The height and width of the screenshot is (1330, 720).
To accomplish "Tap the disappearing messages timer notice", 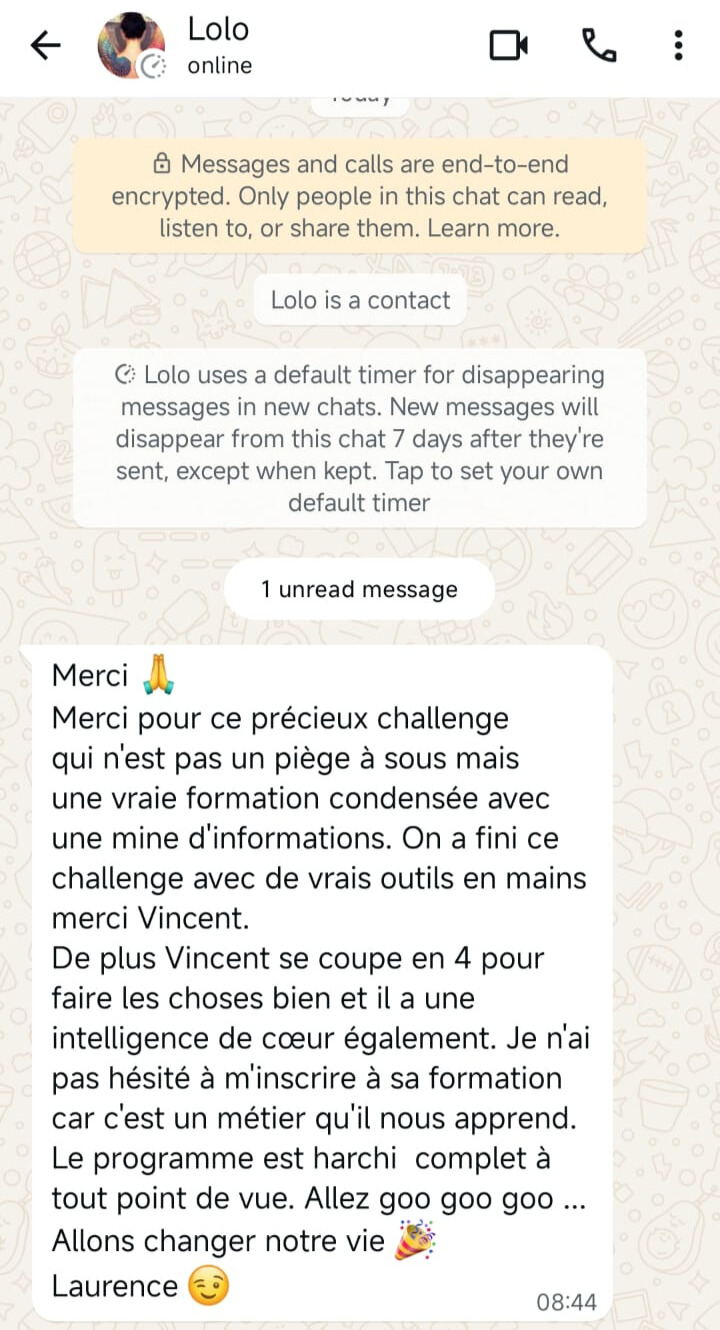I will tap(360, 438).
